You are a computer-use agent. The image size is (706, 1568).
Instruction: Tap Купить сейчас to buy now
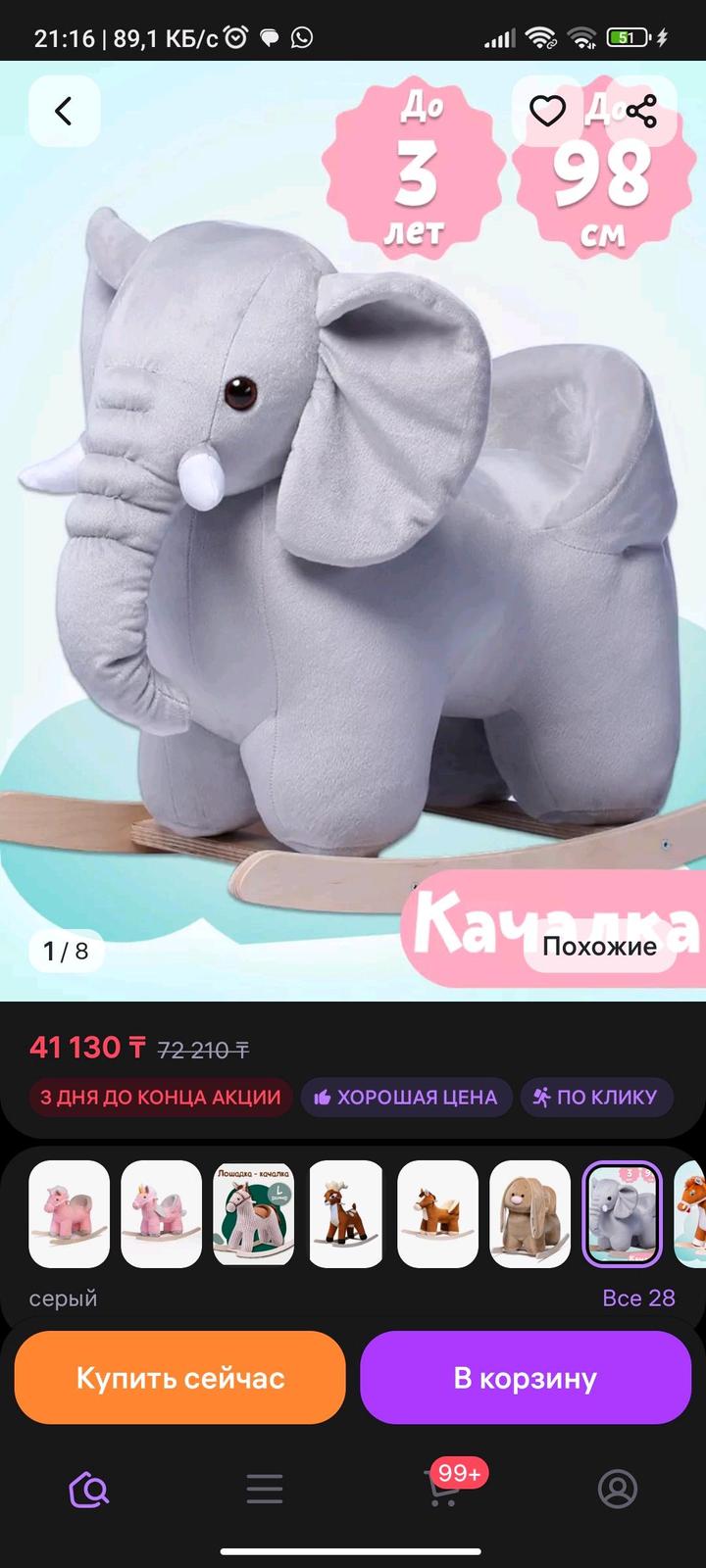click(180, 1378)
